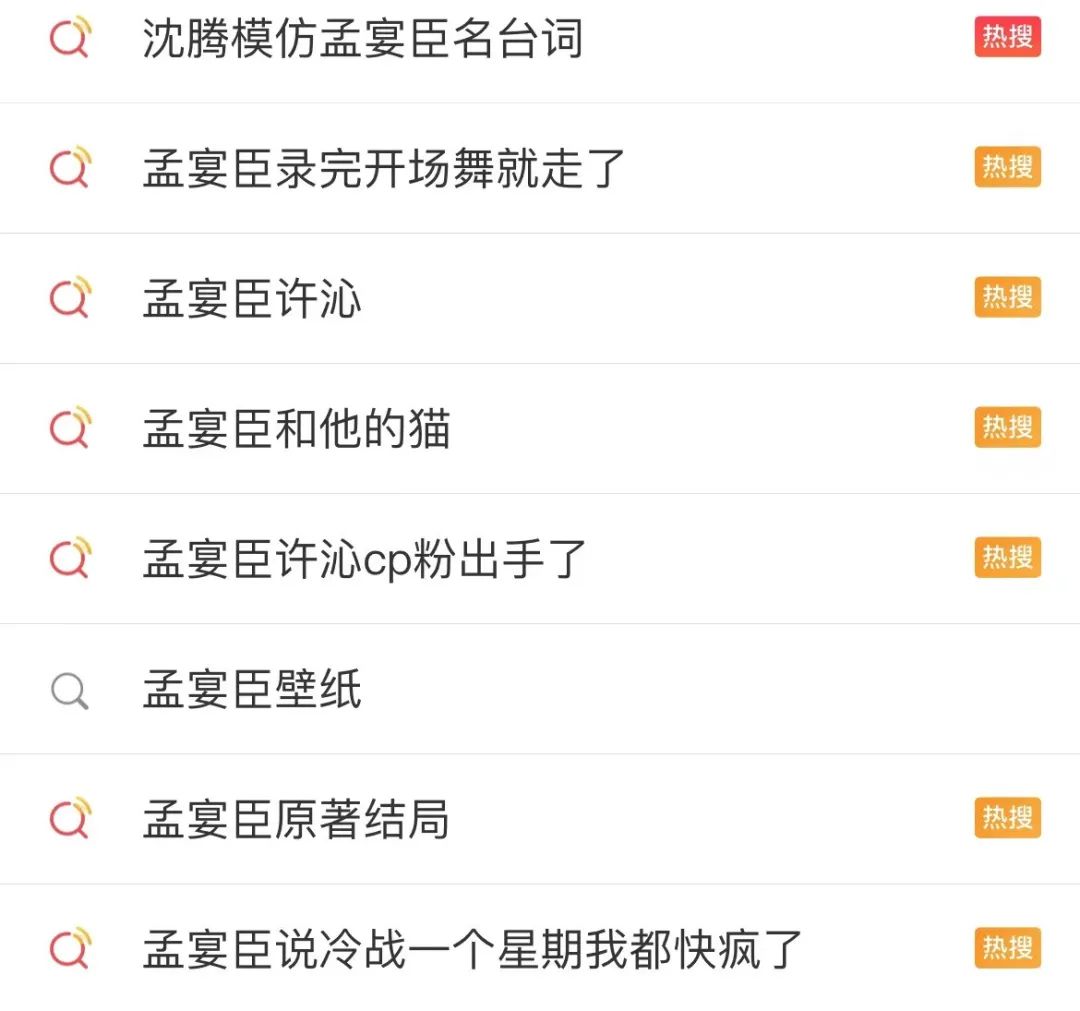Open suggestion 沈腾模仿孟宴臣名台词
The height and width of the screenshot is (1011, 1080).
pyautogui.click(x=362, y=40)
